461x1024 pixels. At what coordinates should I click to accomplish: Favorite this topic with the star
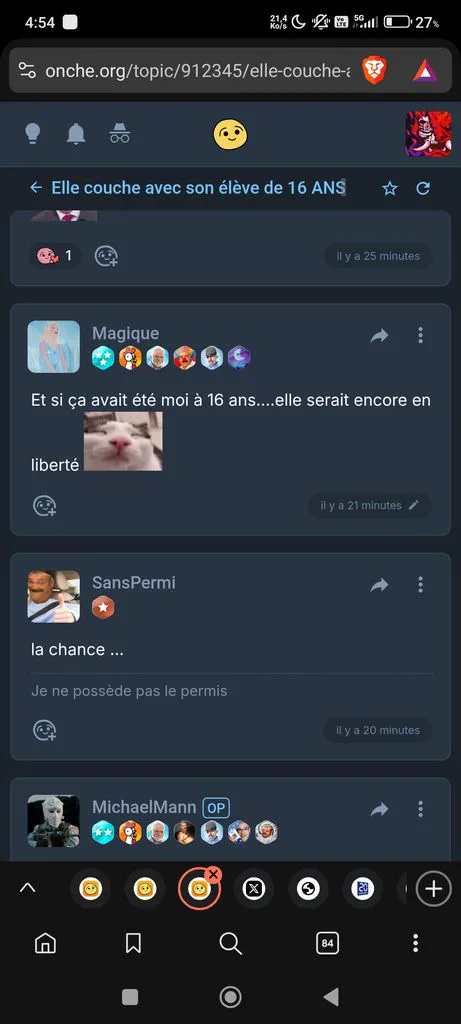390,189
